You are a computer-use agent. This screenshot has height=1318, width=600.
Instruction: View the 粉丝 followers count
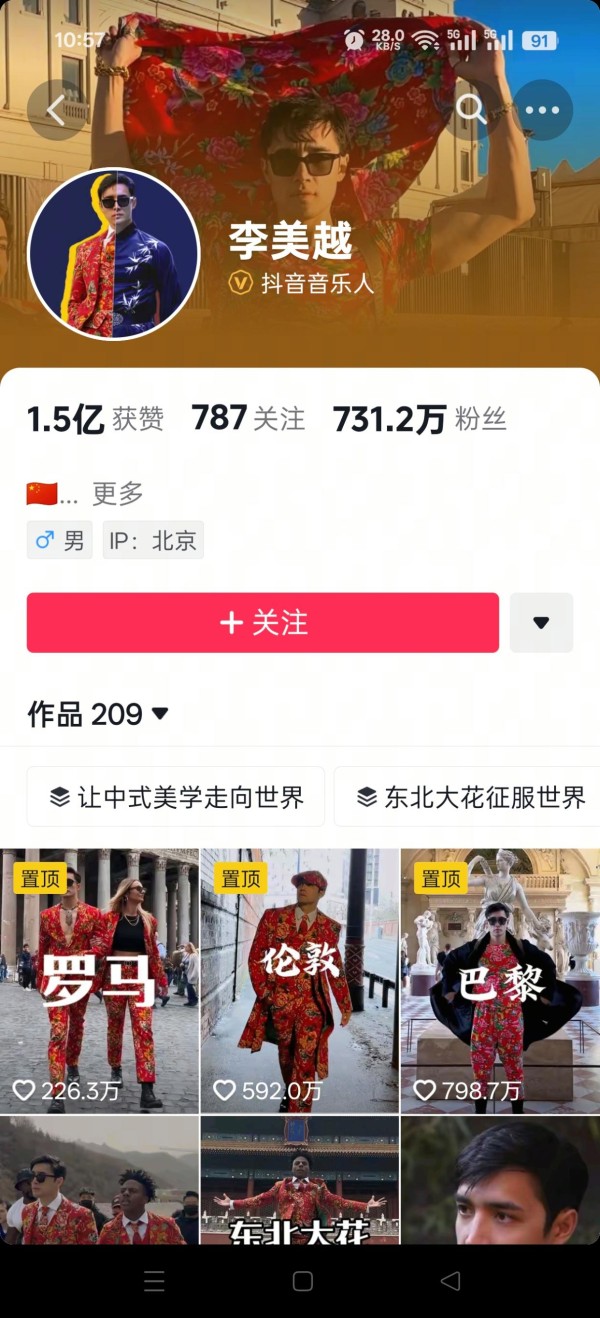pos(420,418)
